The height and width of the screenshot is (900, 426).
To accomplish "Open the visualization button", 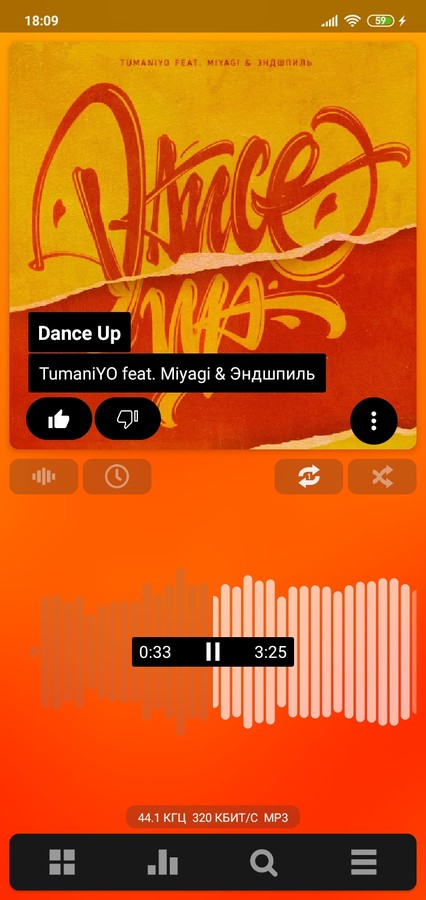I will click(44, 476).
